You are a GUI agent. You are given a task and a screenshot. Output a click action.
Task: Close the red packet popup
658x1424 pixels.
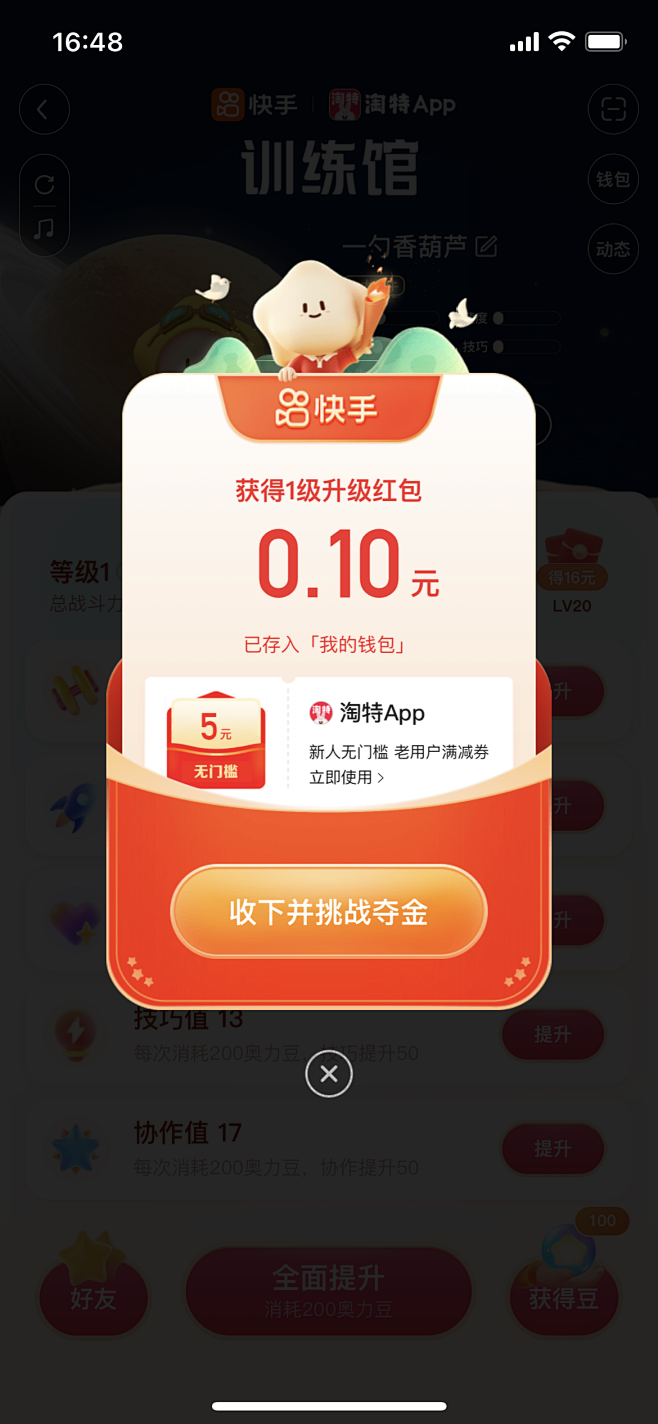329,1074
